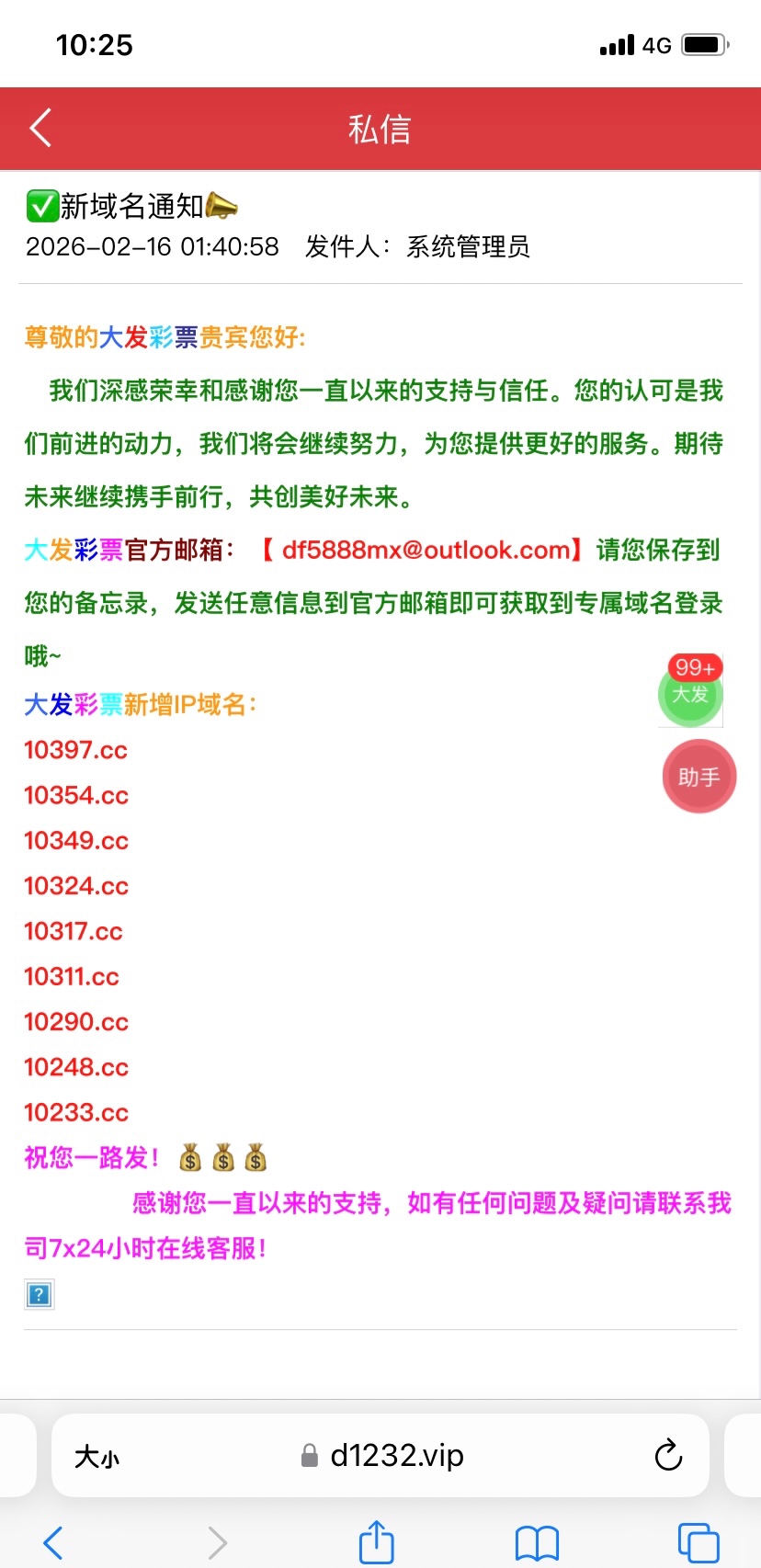Open the red 助手 assistant button

pyautogui.click(x=699, y=778)
